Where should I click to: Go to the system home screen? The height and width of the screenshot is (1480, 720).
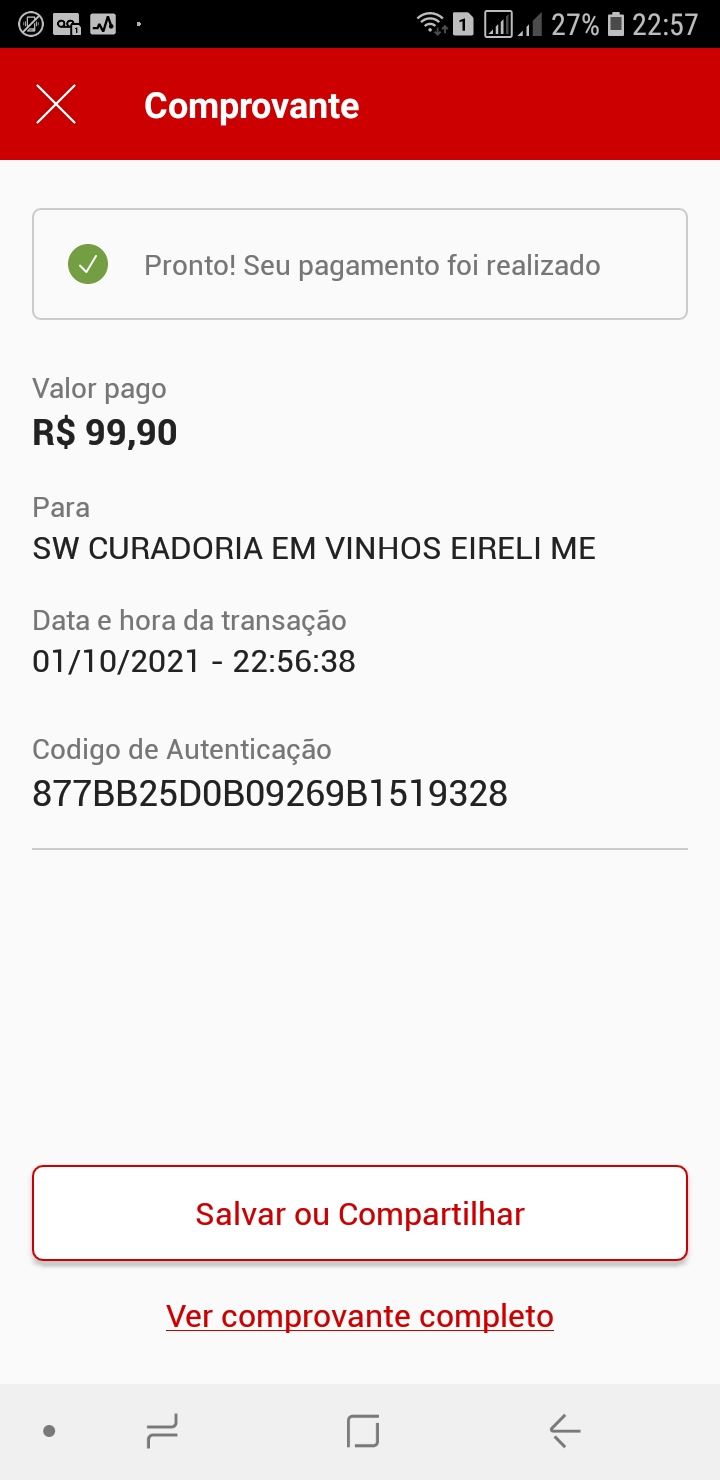click(363, 1432)
